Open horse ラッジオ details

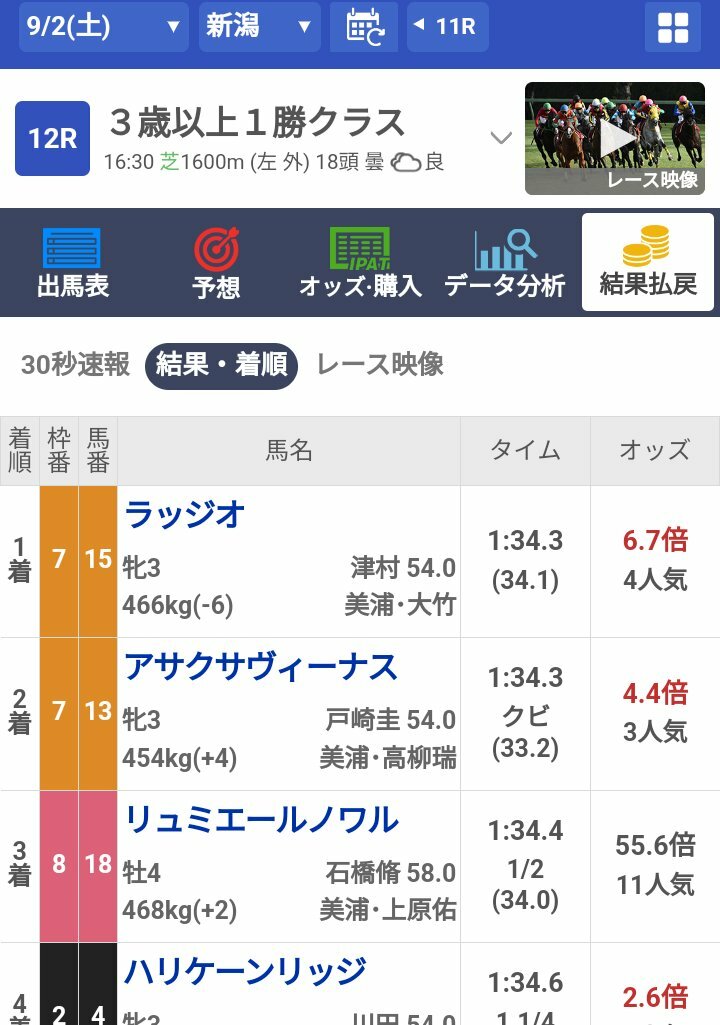185,515
